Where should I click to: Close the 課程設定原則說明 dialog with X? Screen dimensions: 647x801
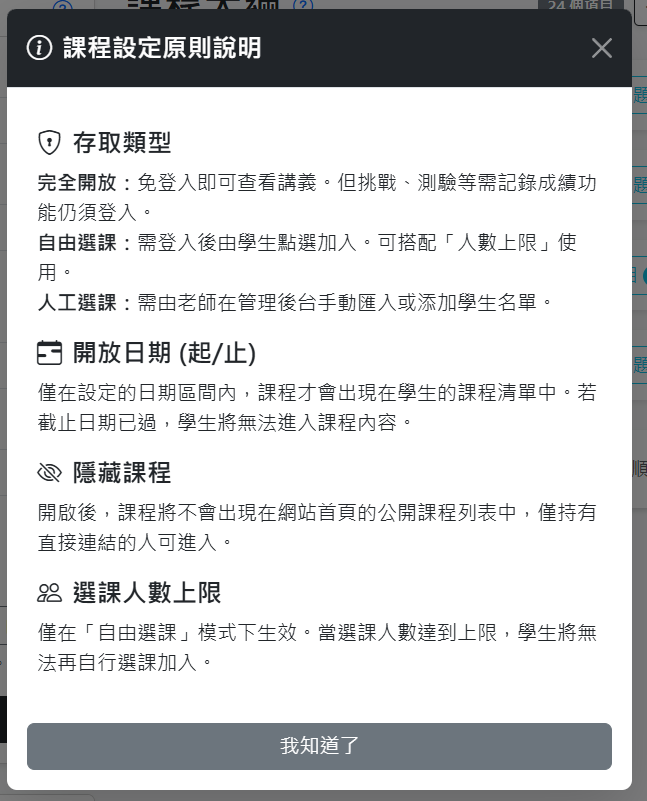tap(601, 48)
